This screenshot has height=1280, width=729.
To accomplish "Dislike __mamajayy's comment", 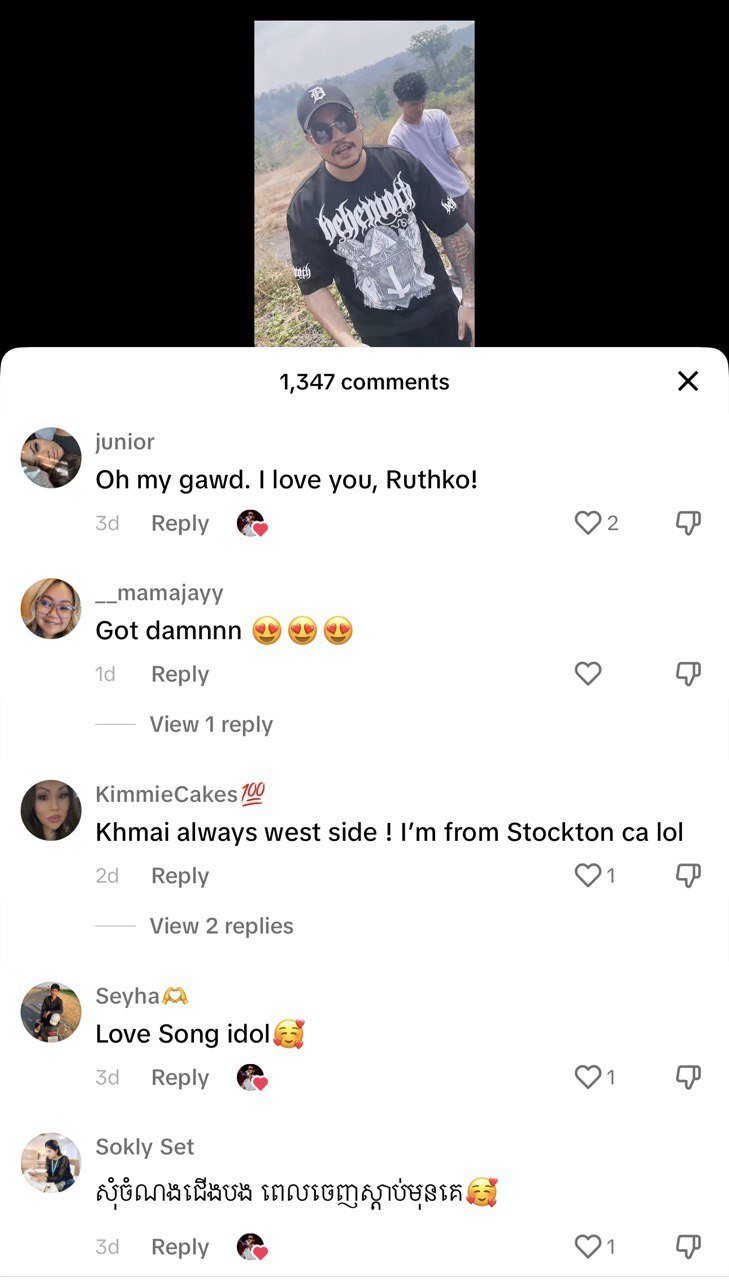I will [688, 674].
